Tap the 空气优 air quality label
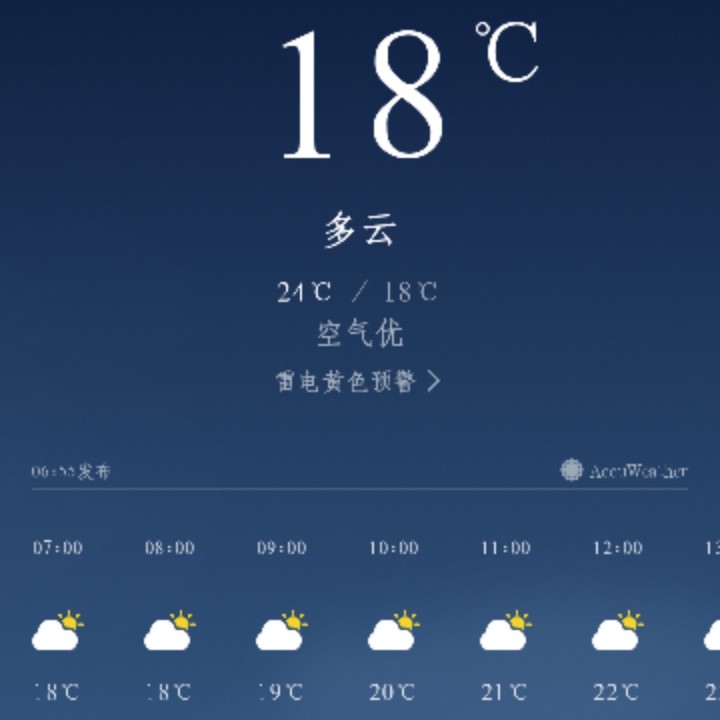This screenshot has width=720, height=720. [360, 333]
